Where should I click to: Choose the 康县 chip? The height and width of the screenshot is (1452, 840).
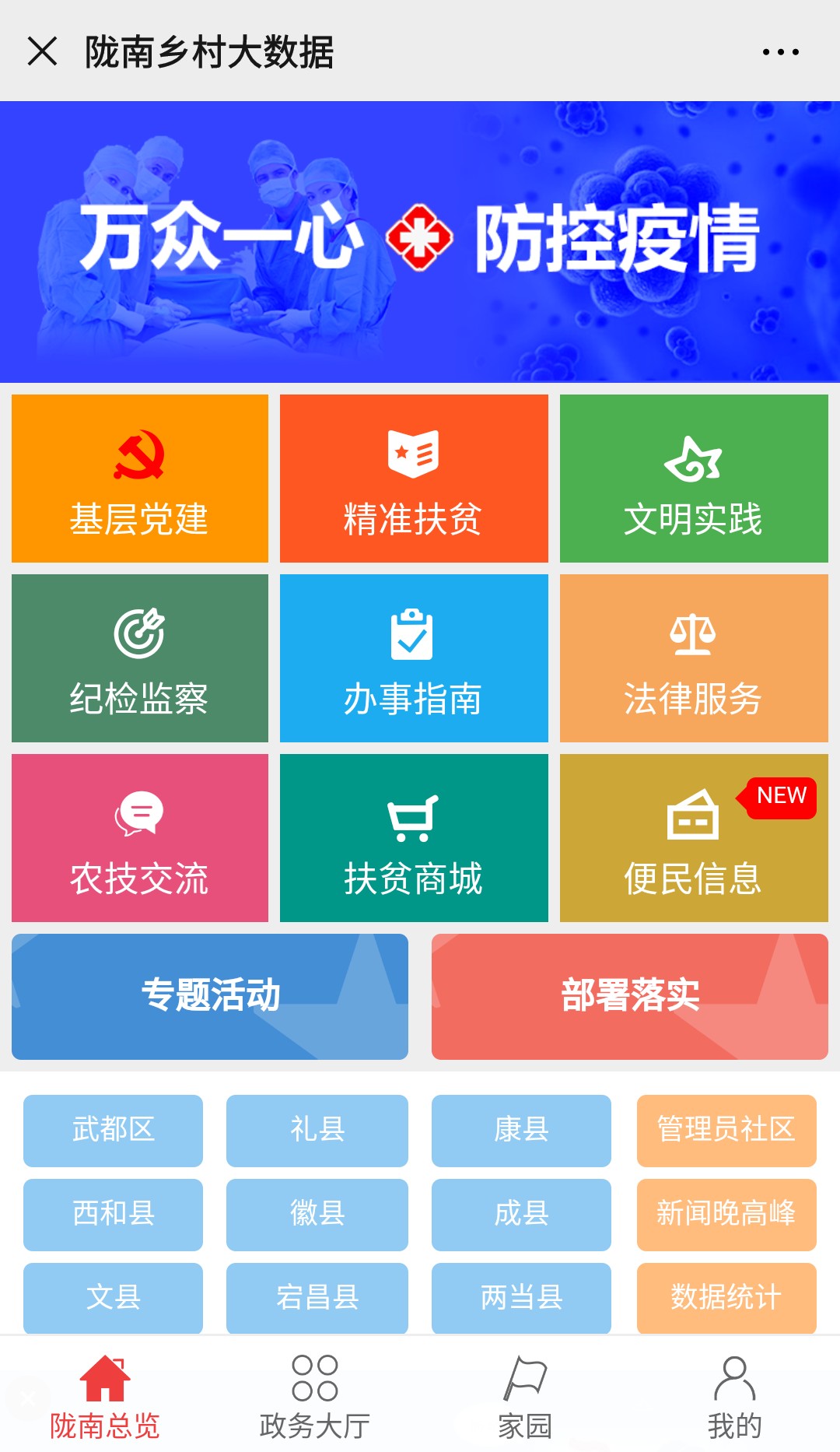[521, 1131]
